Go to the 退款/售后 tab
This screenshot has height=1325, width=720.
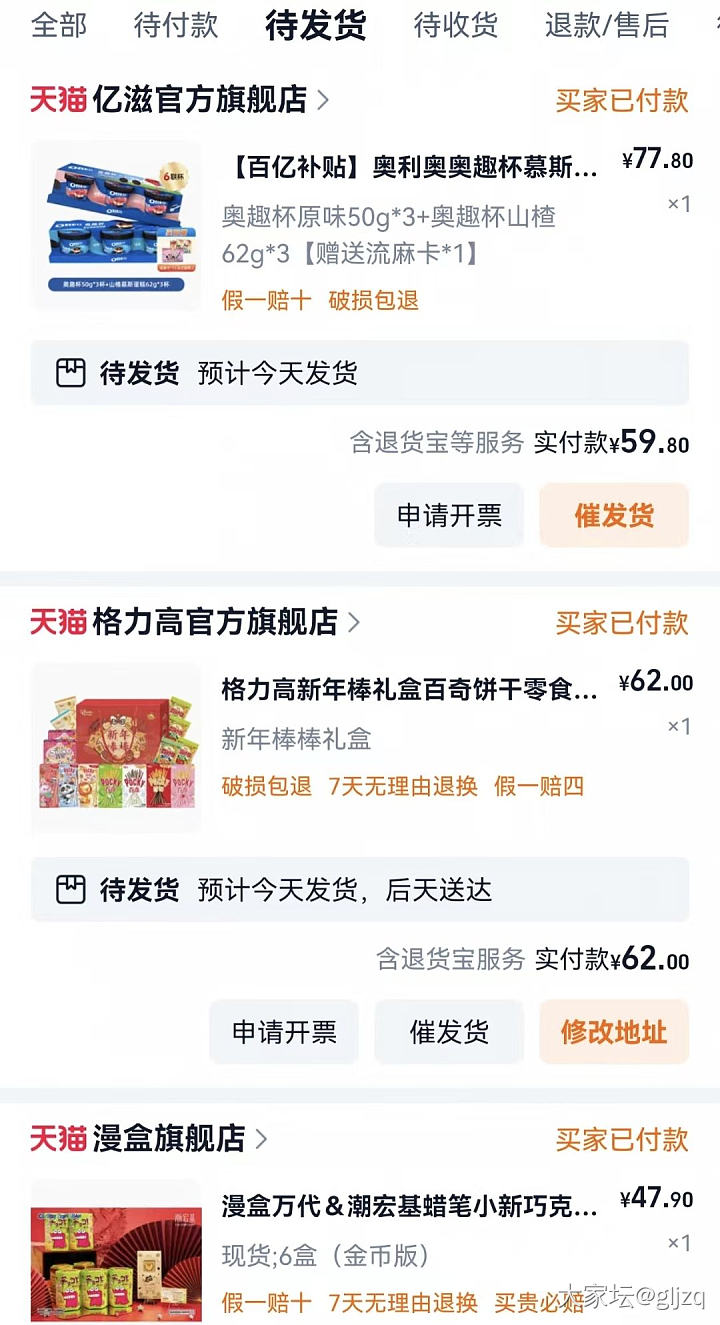606,25
